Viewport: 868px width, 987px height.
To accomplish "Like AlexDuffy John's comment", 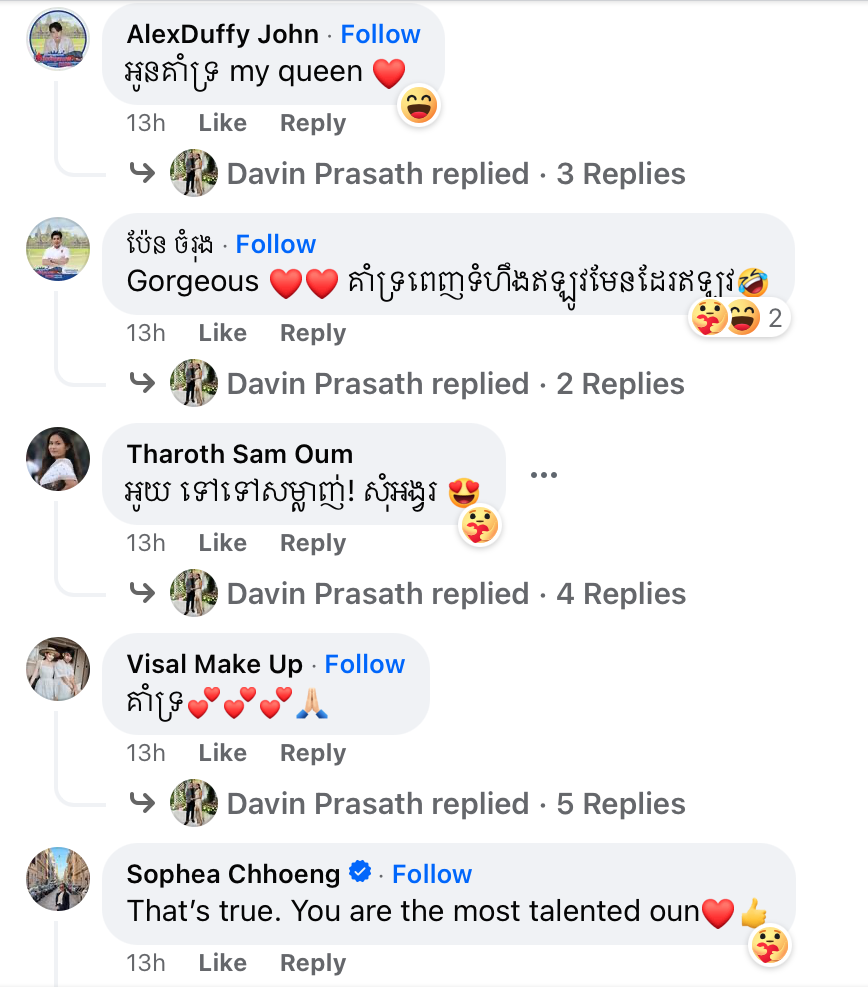I will click(x=222, y=123).
